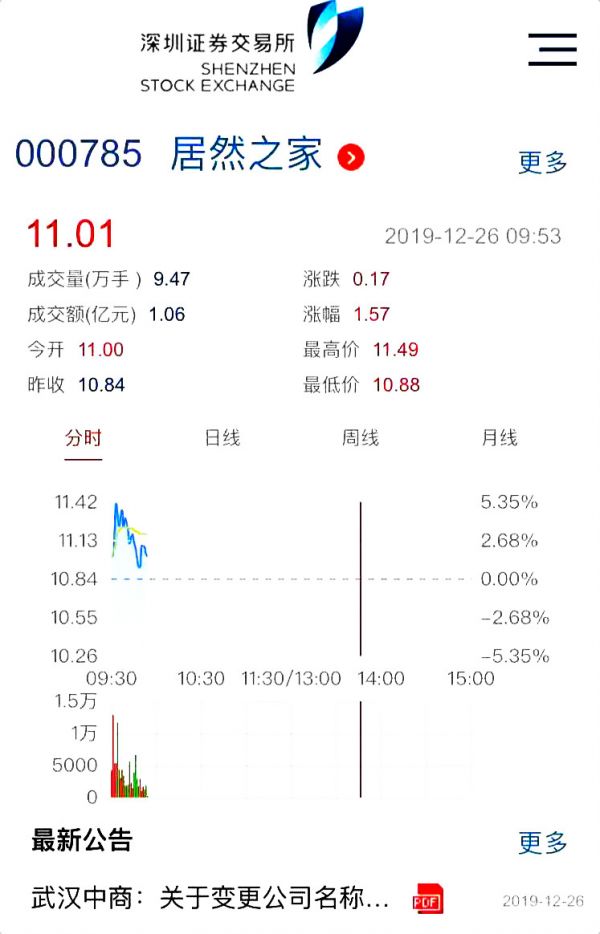Switch to the 月线 chart tab
The height and width of the screenshot is (934, 600).
click(499, 438)
